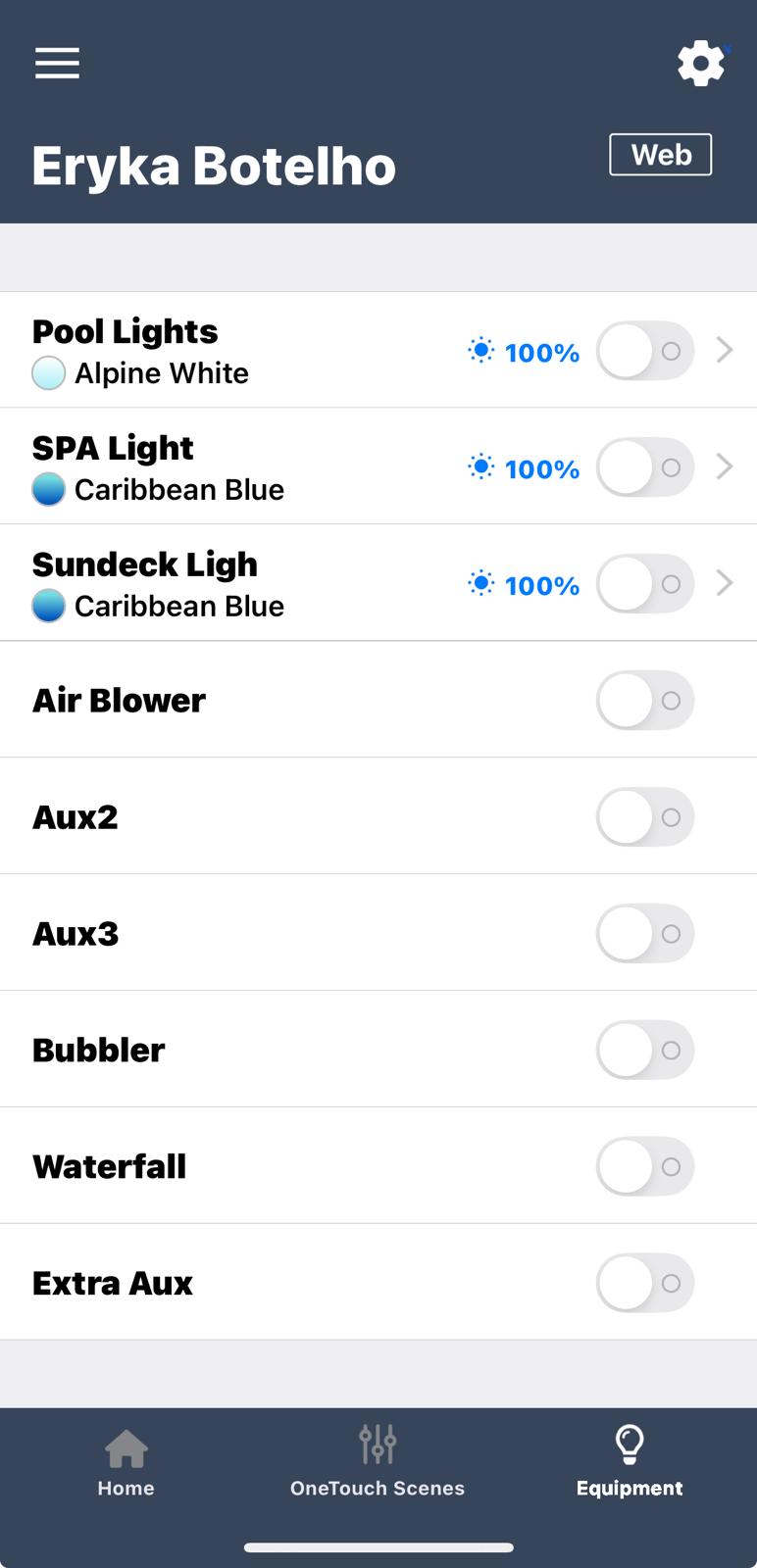Open the hamburger menu
Viewport: 757px width, 1568px height.
pos(57,63)
